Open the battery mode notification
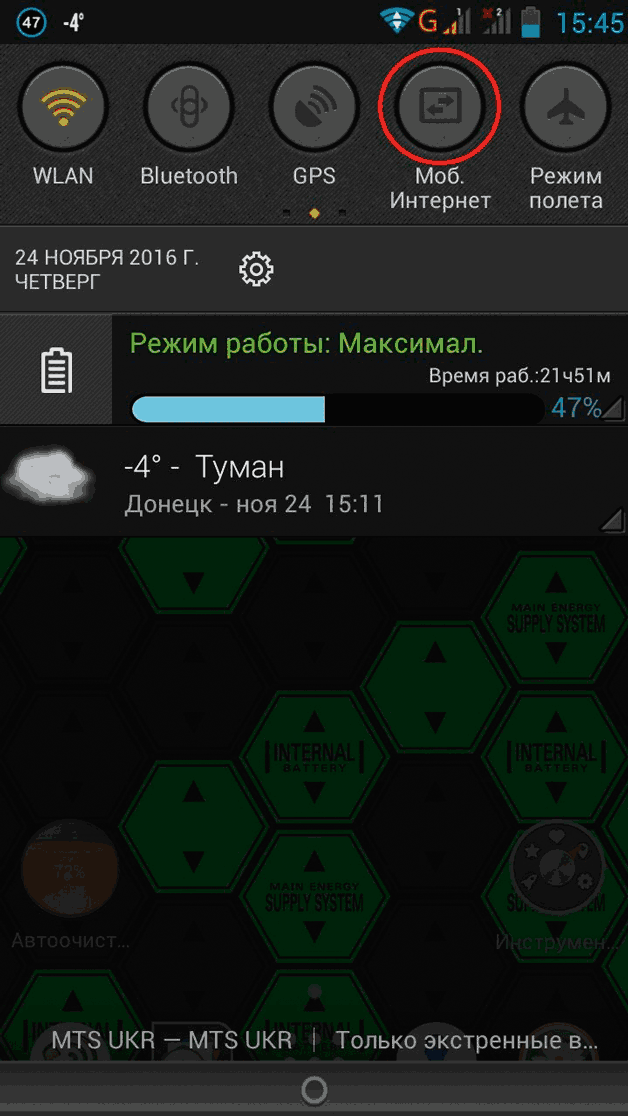628x1116 pixels. 314,370
